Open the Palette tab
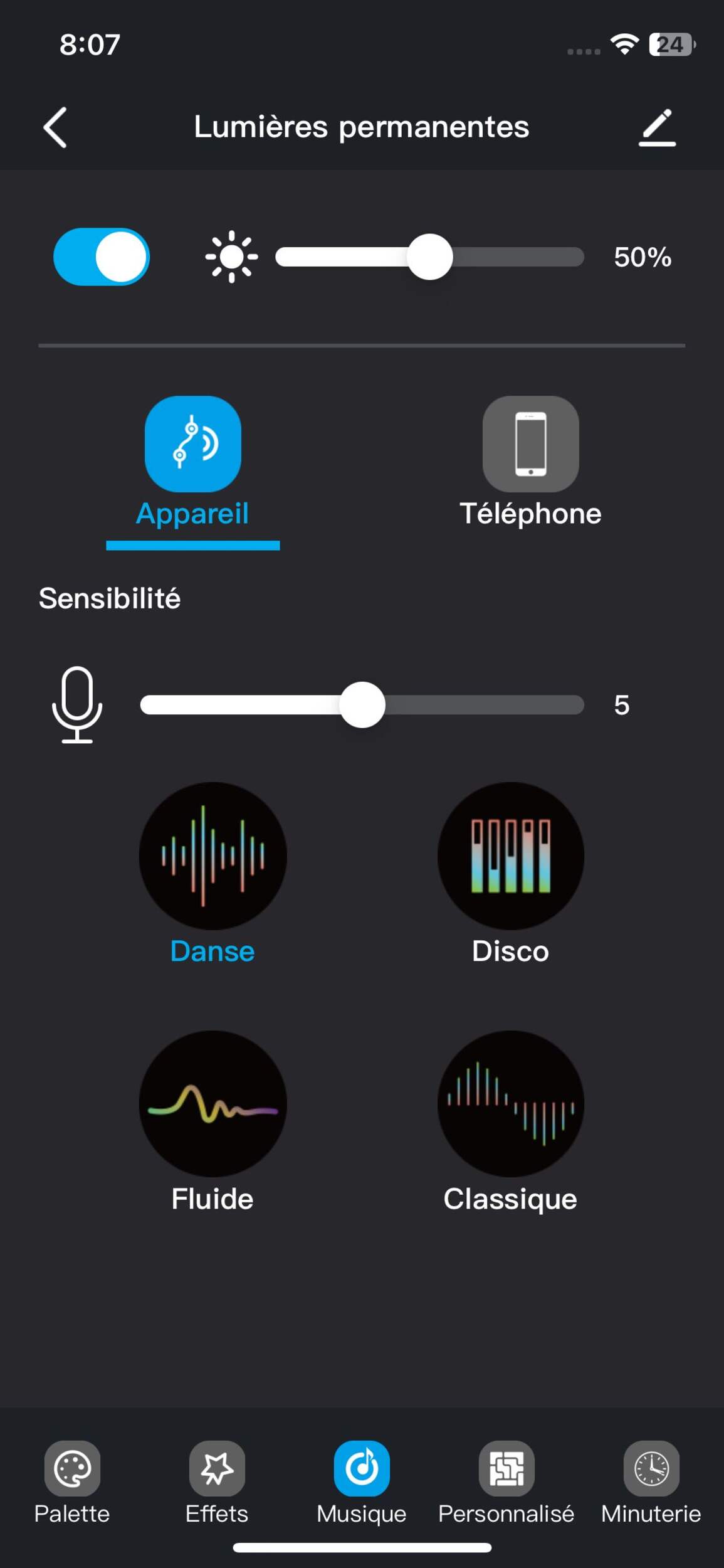The image size is (724, 1568). tap(72, 1481)
